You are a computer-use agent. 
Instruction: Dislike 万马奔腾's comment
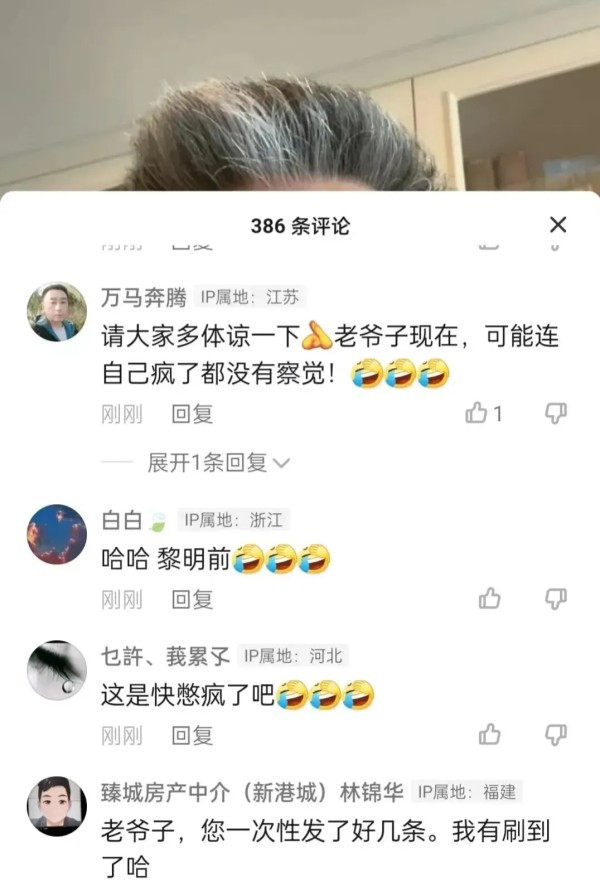(x=556, y=413)
